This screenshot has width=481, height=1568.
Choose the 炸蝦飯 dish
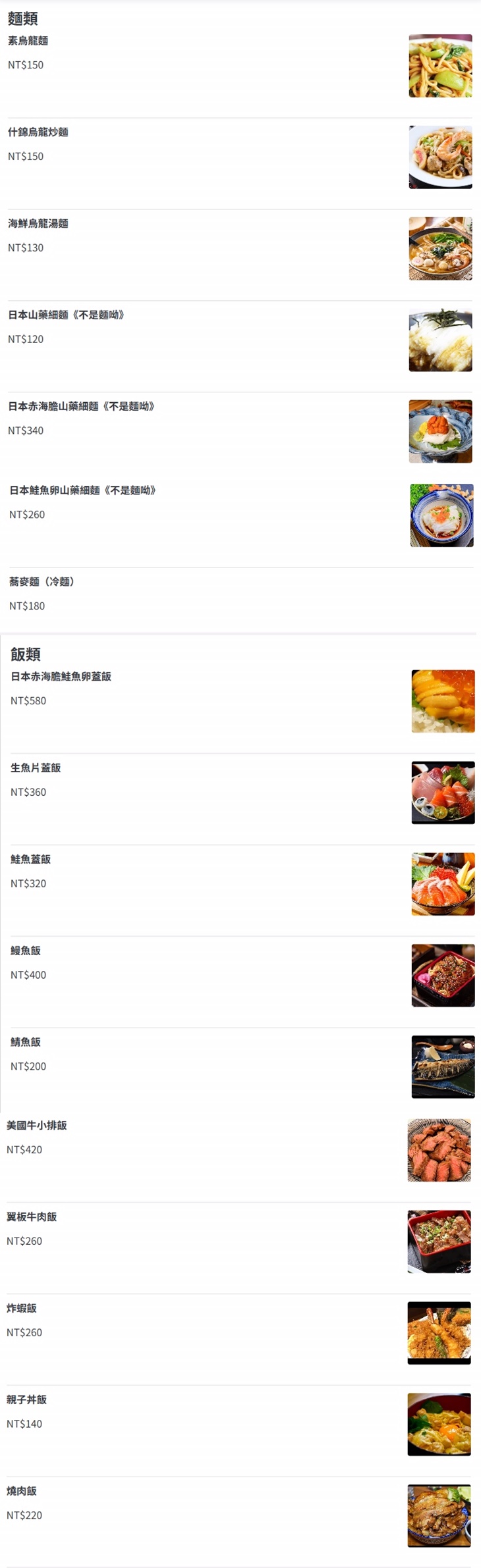(x=22, y=1309)
